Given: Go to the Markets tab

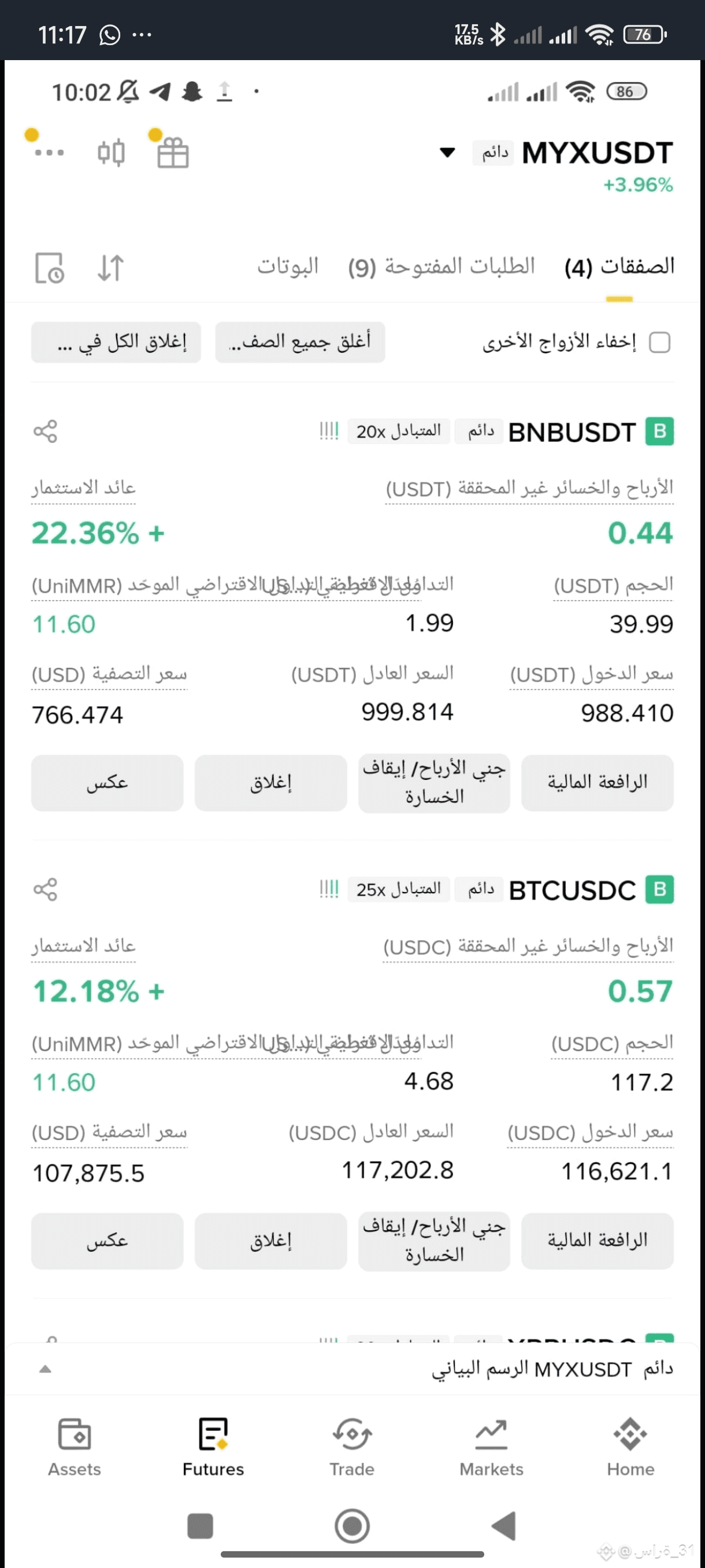Looking at the screenshot, I should point(491,1448).
